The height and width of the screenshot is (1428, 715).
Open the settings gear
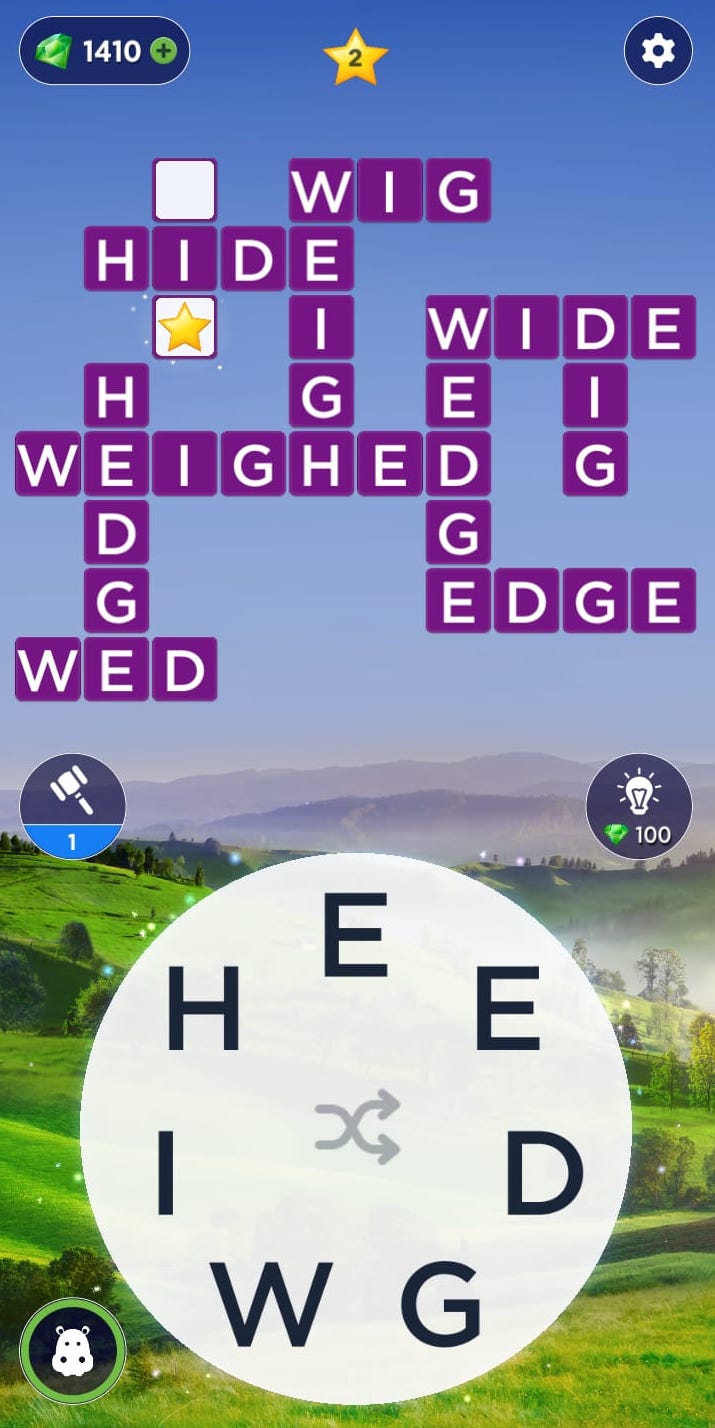[x=658, y=50]
